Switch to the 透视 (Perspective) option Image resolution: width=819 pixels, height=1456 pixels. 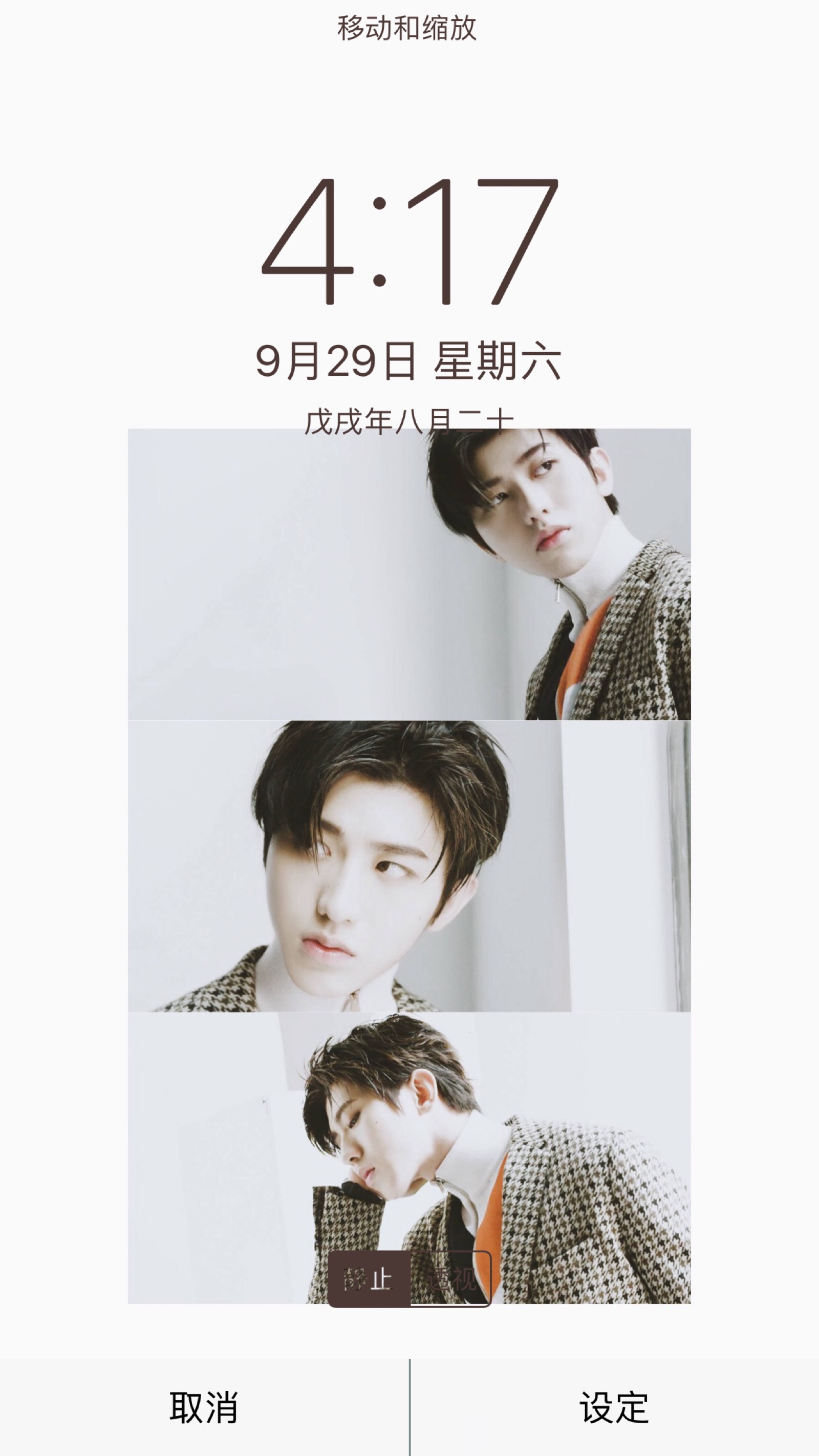(450, 1279)
